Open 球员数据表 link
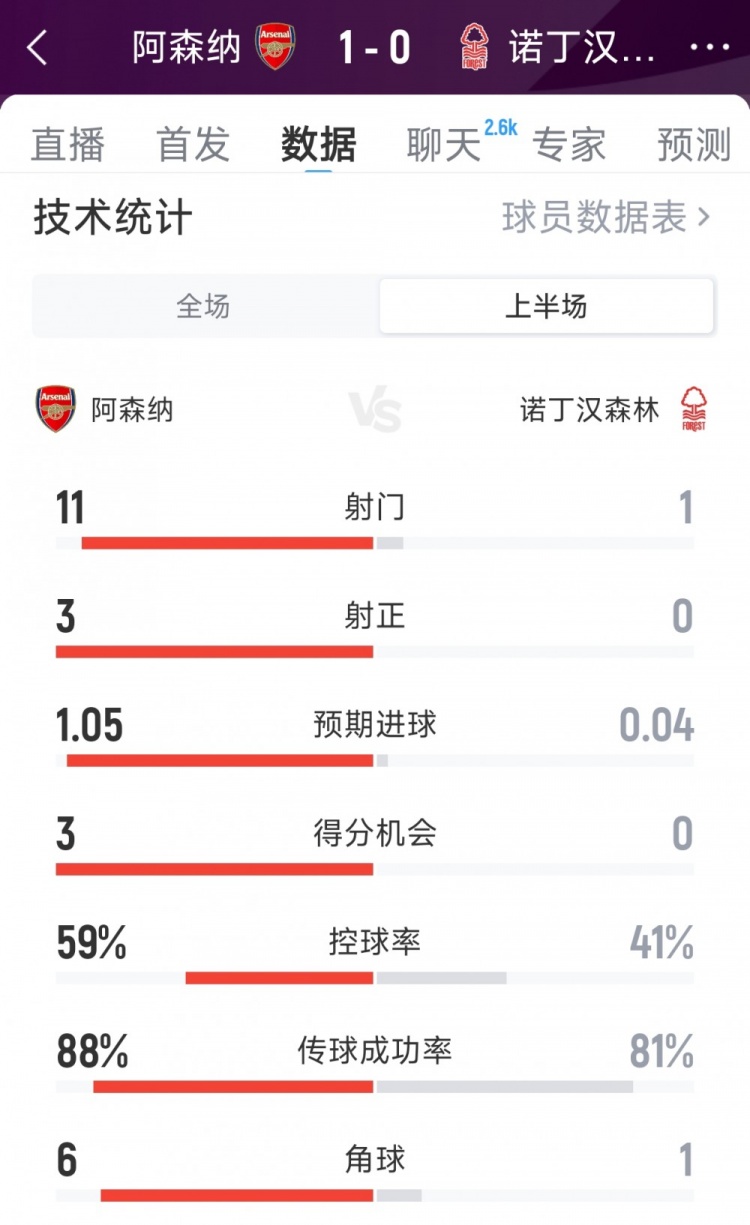 pyautogui.click(x=606, y=217)
